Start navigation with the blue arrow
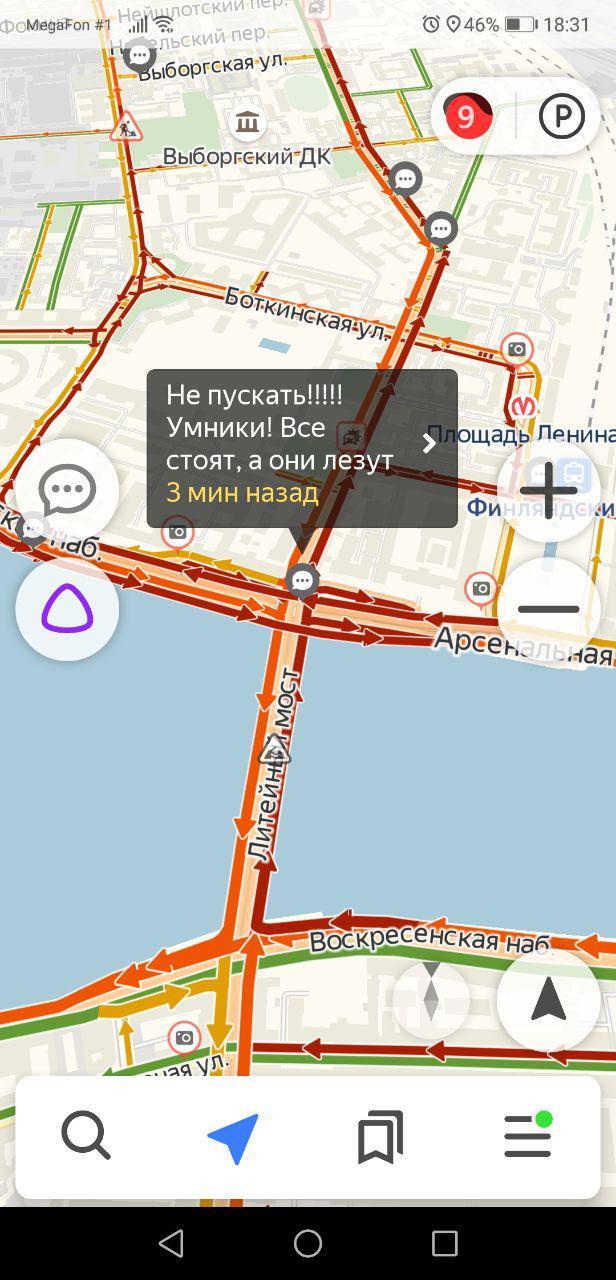 click(234, 1138)
